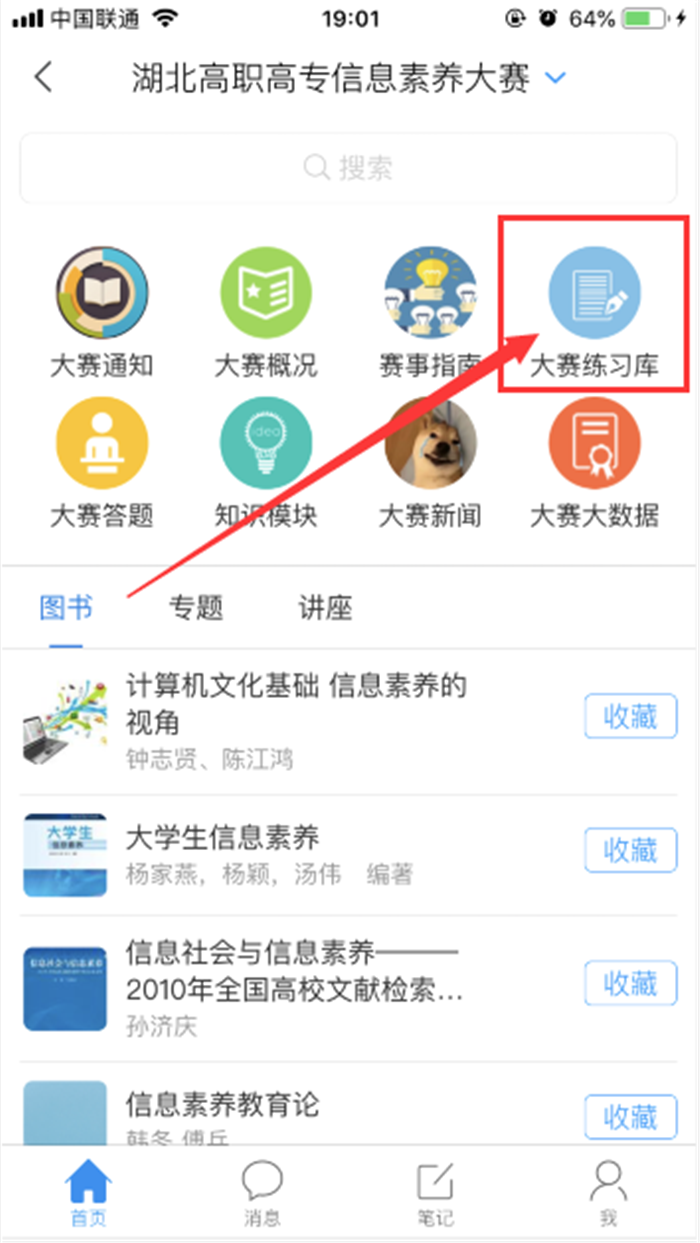700x1243 pixels.
Task: Go back using the top-left arrow
Action: pos(43,77)
